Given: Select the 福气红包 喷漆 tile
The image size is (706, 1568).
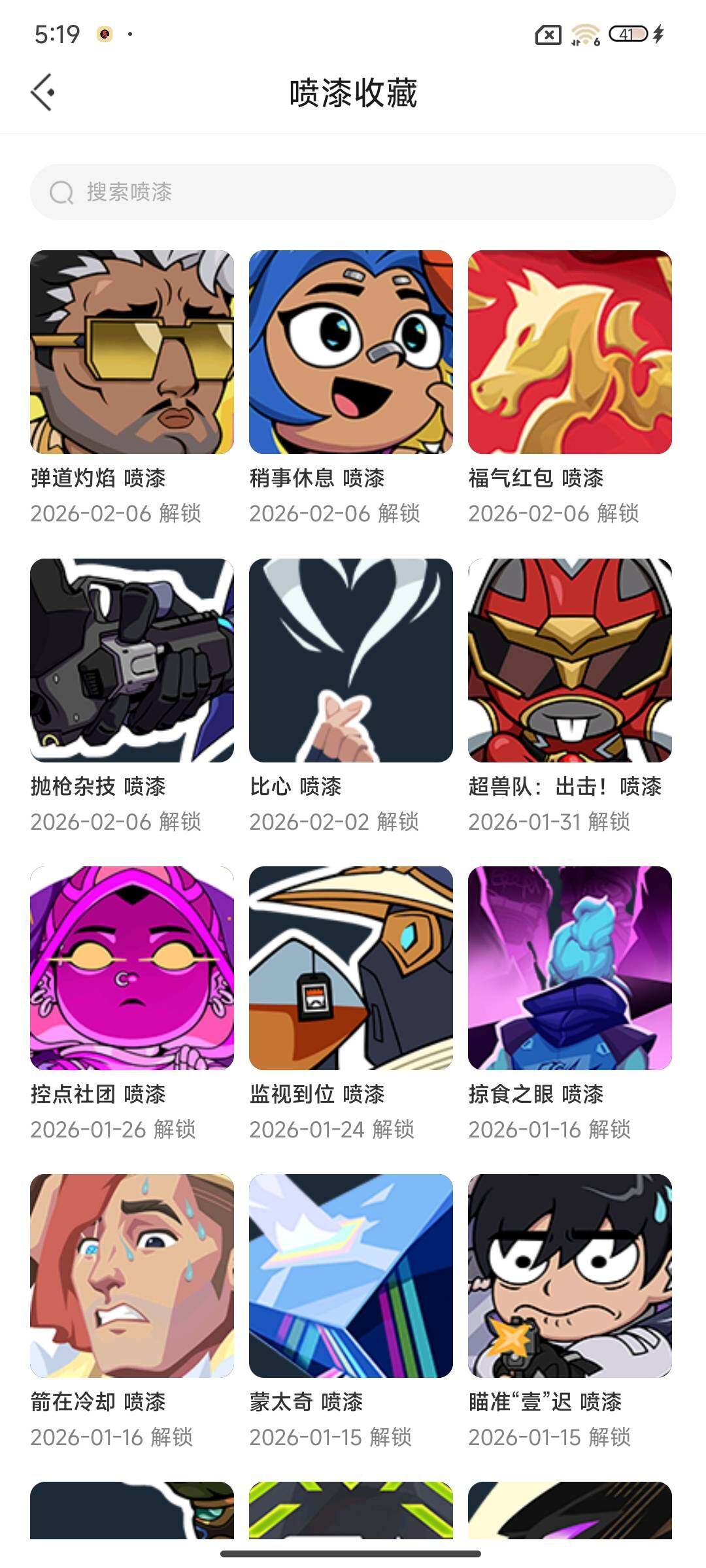Looking at the screenshot, I should [570, 352].
